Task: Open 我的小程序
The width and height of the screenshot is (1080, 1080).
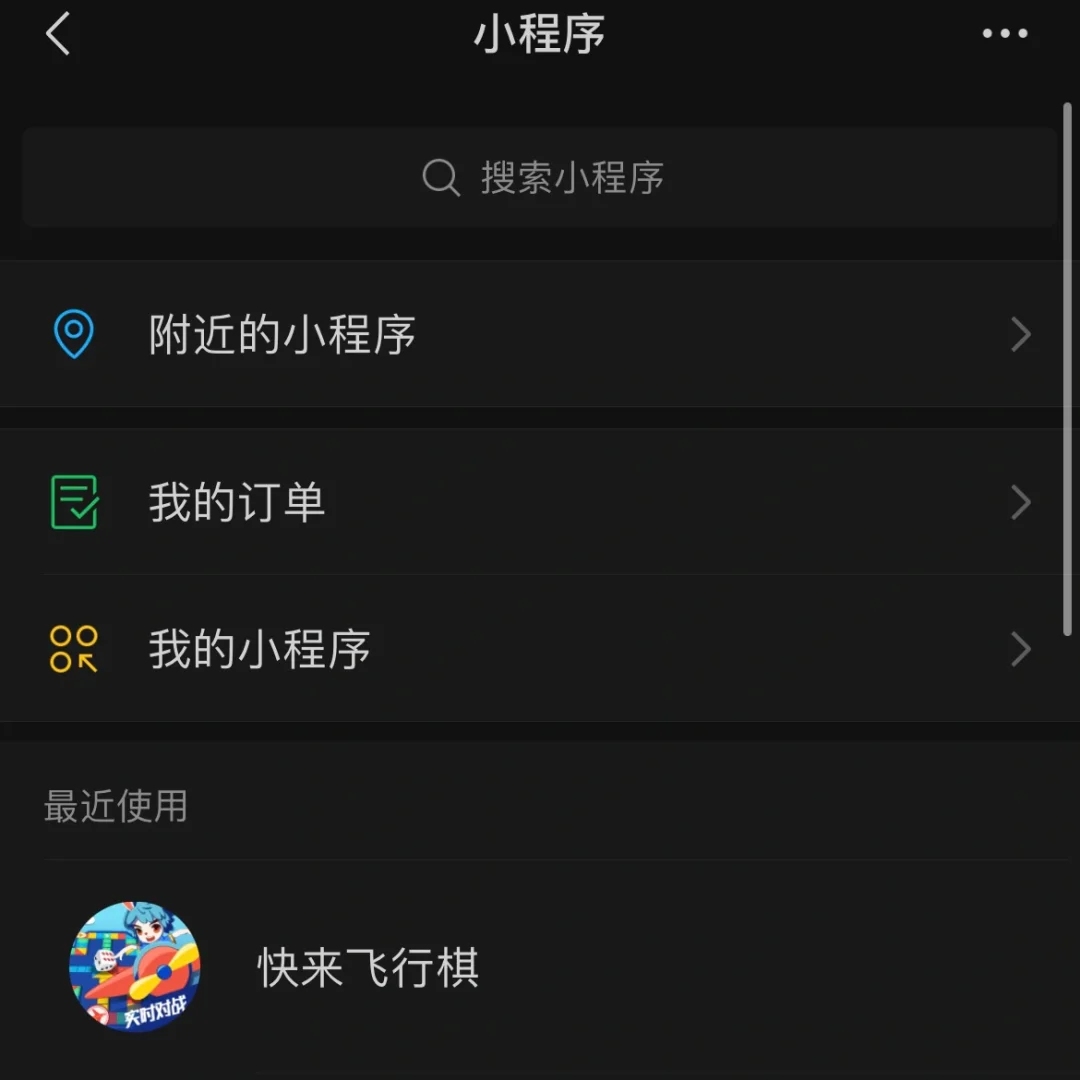Action: point(540,649)
